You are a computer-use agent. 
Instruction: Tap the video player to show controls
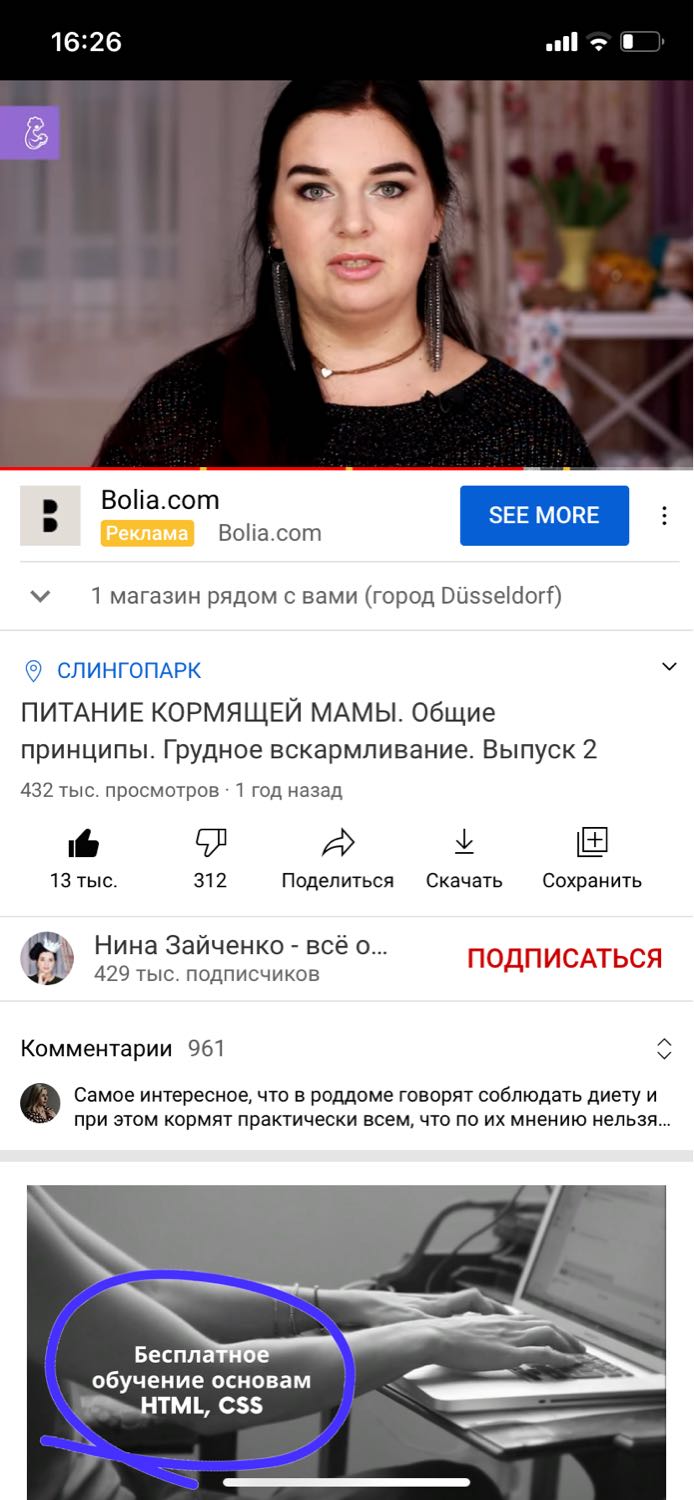coord(346,270)
